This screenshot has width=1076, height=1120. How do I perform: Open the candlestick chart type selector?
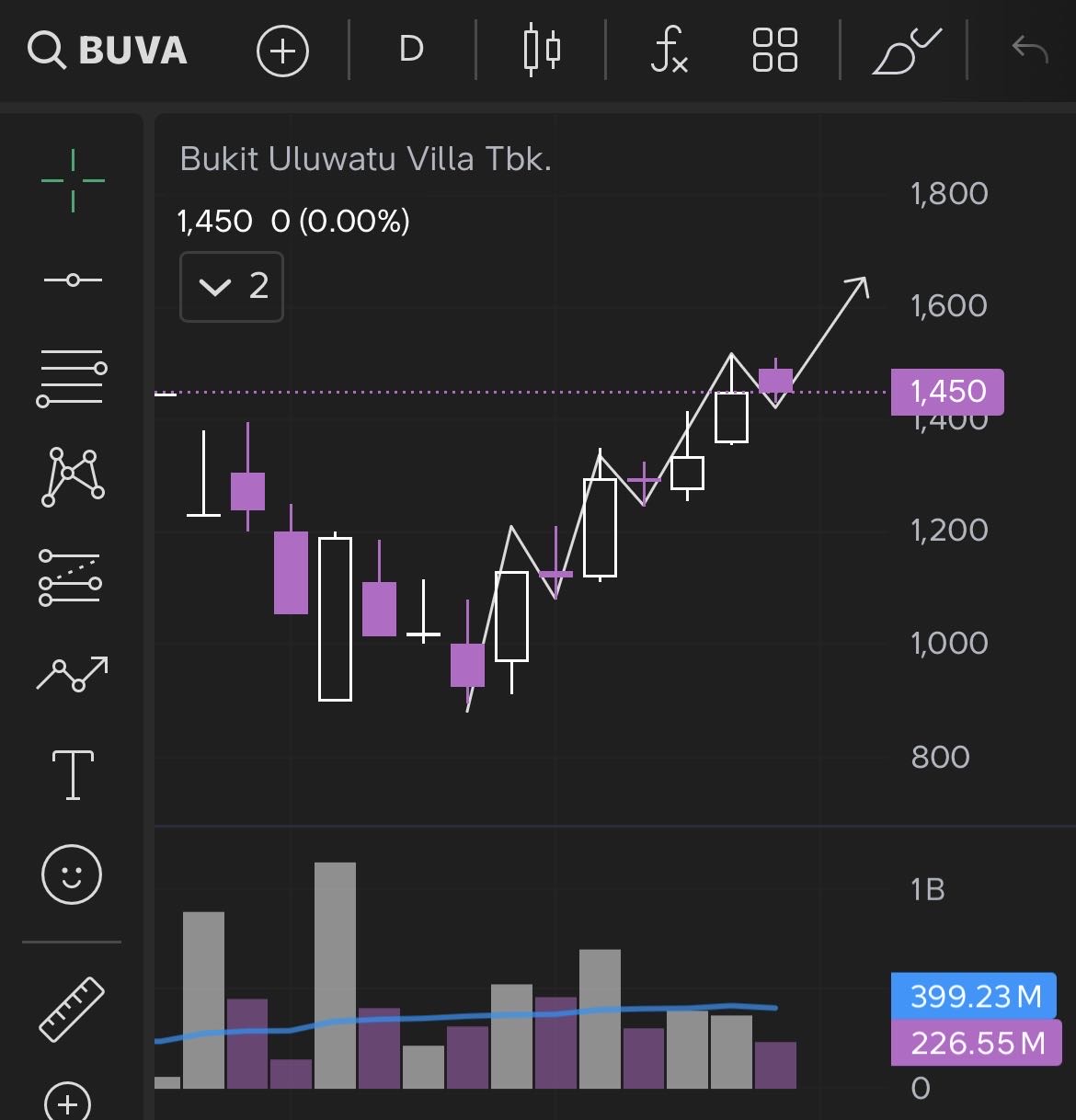tap(542, 50)
